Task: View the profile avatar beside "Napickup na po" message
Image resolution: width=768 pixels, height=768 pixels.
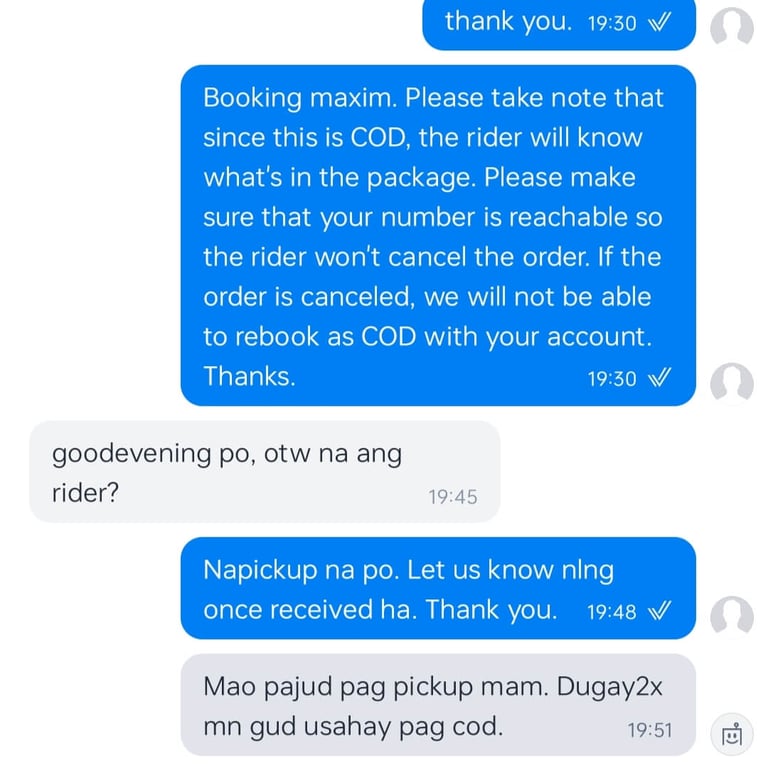Action: tap(731, 616)
